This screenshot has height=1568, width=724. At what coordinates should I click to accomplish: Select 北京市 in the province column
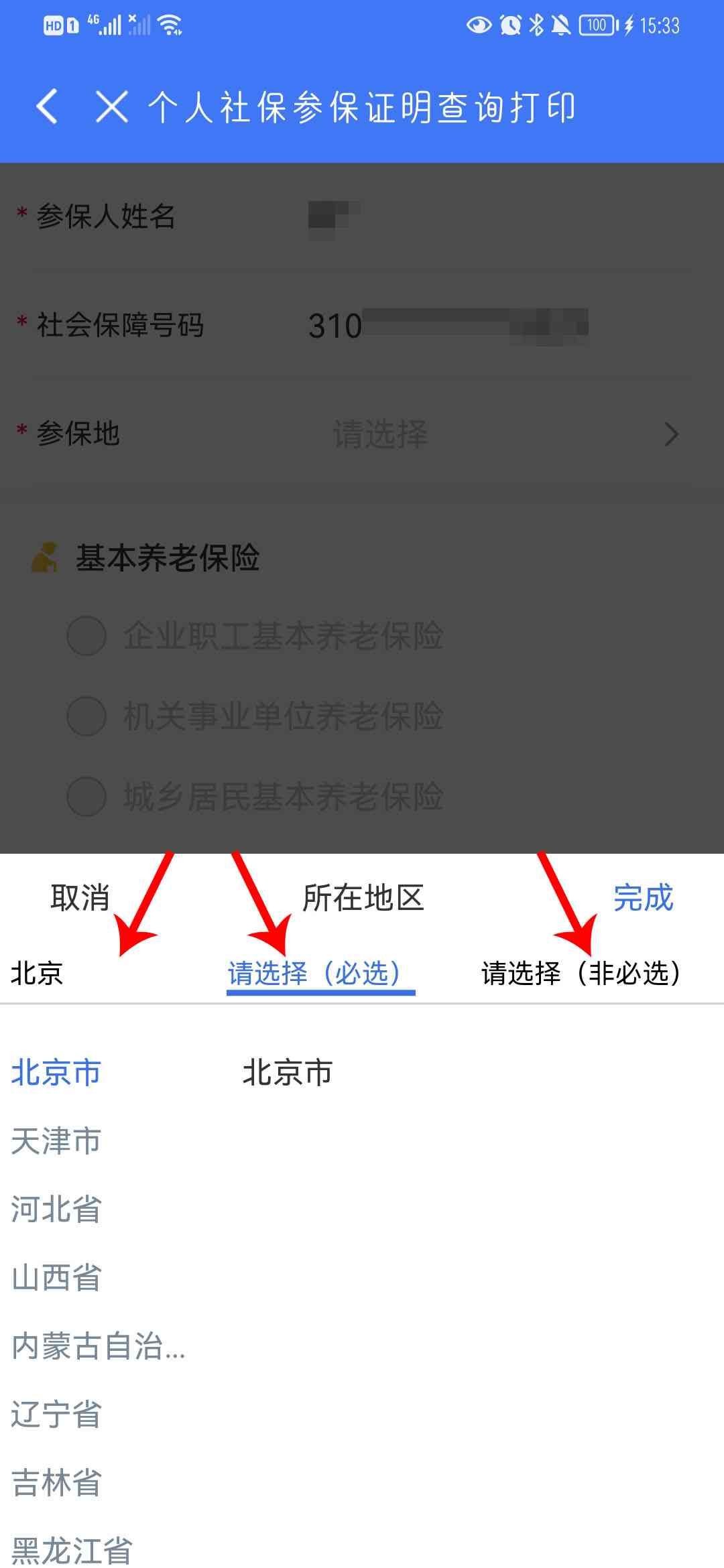pyautogui.click(x=56, y=1072)
